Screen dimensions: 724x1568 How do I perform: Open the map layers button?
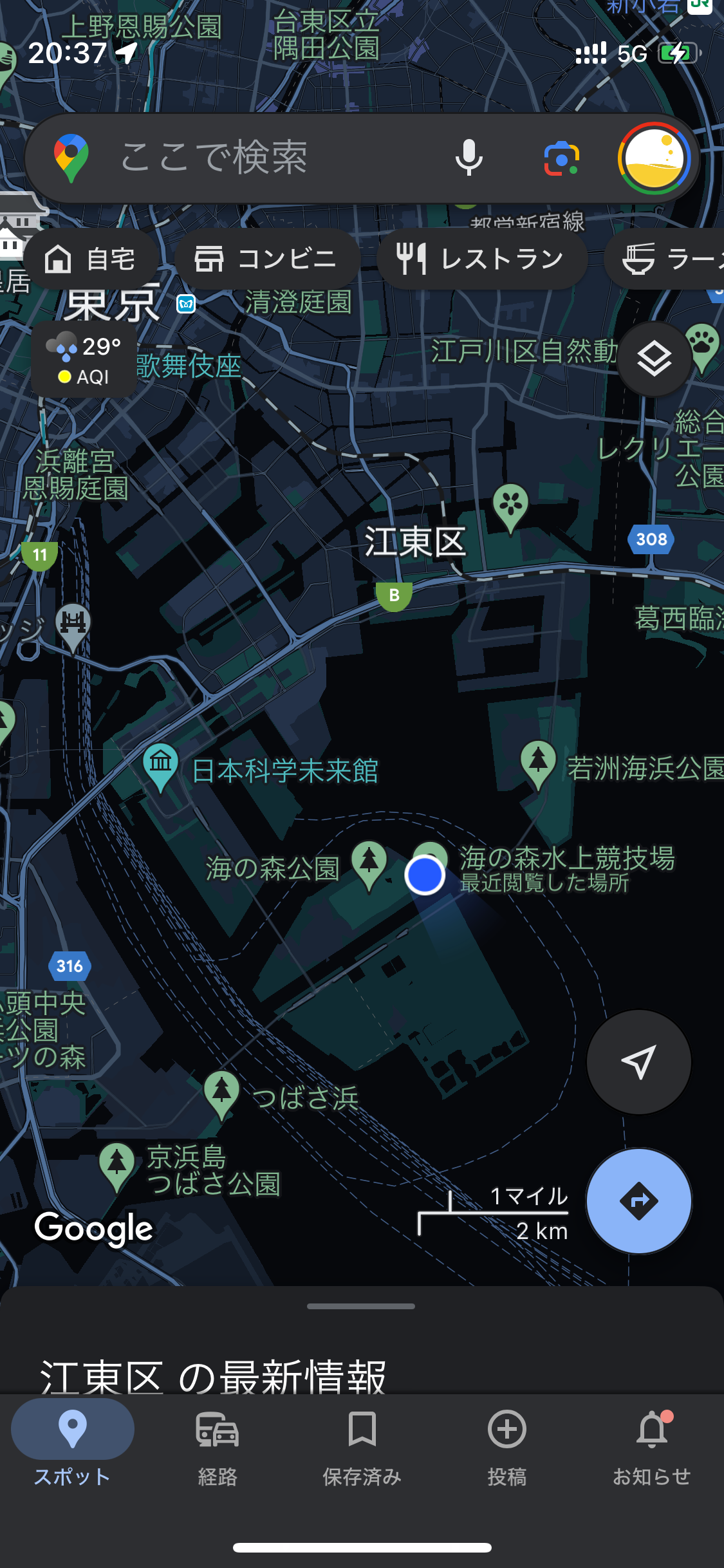click(x=654, y=359)
